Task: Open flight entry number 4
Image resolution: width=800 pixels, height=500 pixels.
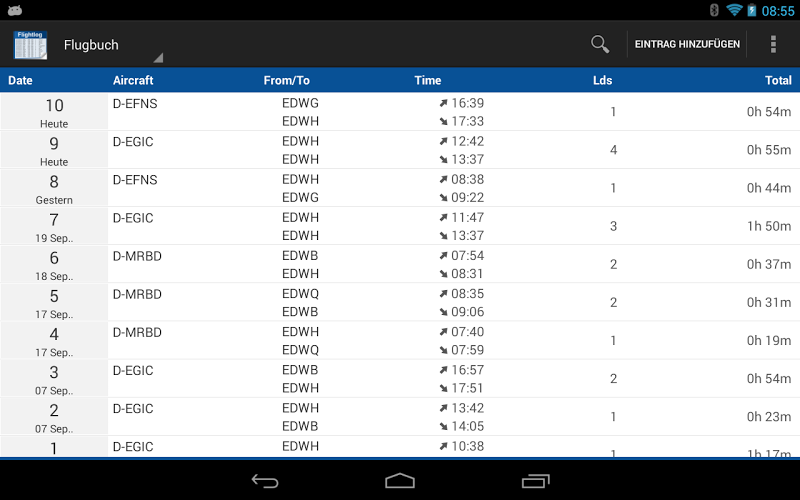Action: pyautogui.click(x=400, y=340)
